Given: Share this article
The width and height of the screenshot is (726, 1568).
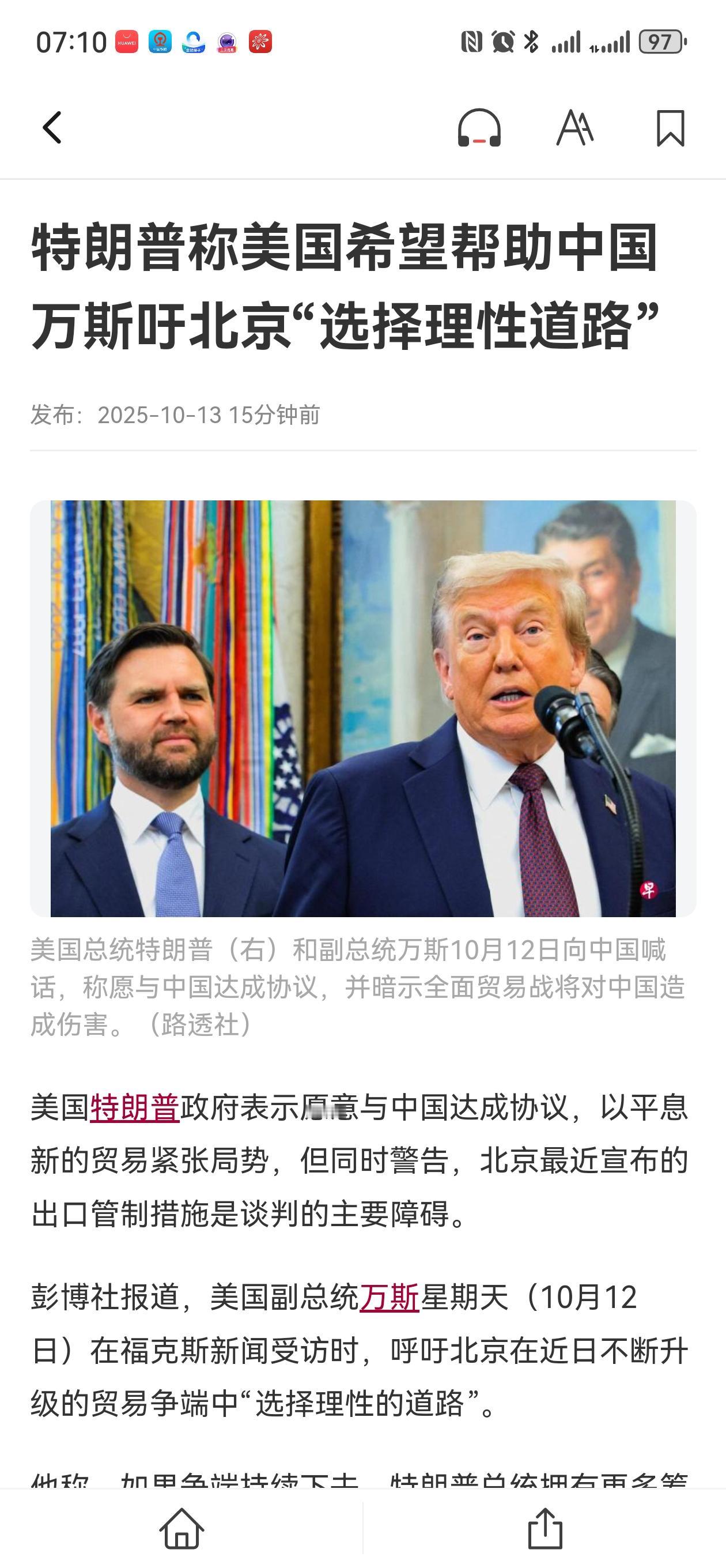Looking at the screenshot, I should coord(544,1528).
